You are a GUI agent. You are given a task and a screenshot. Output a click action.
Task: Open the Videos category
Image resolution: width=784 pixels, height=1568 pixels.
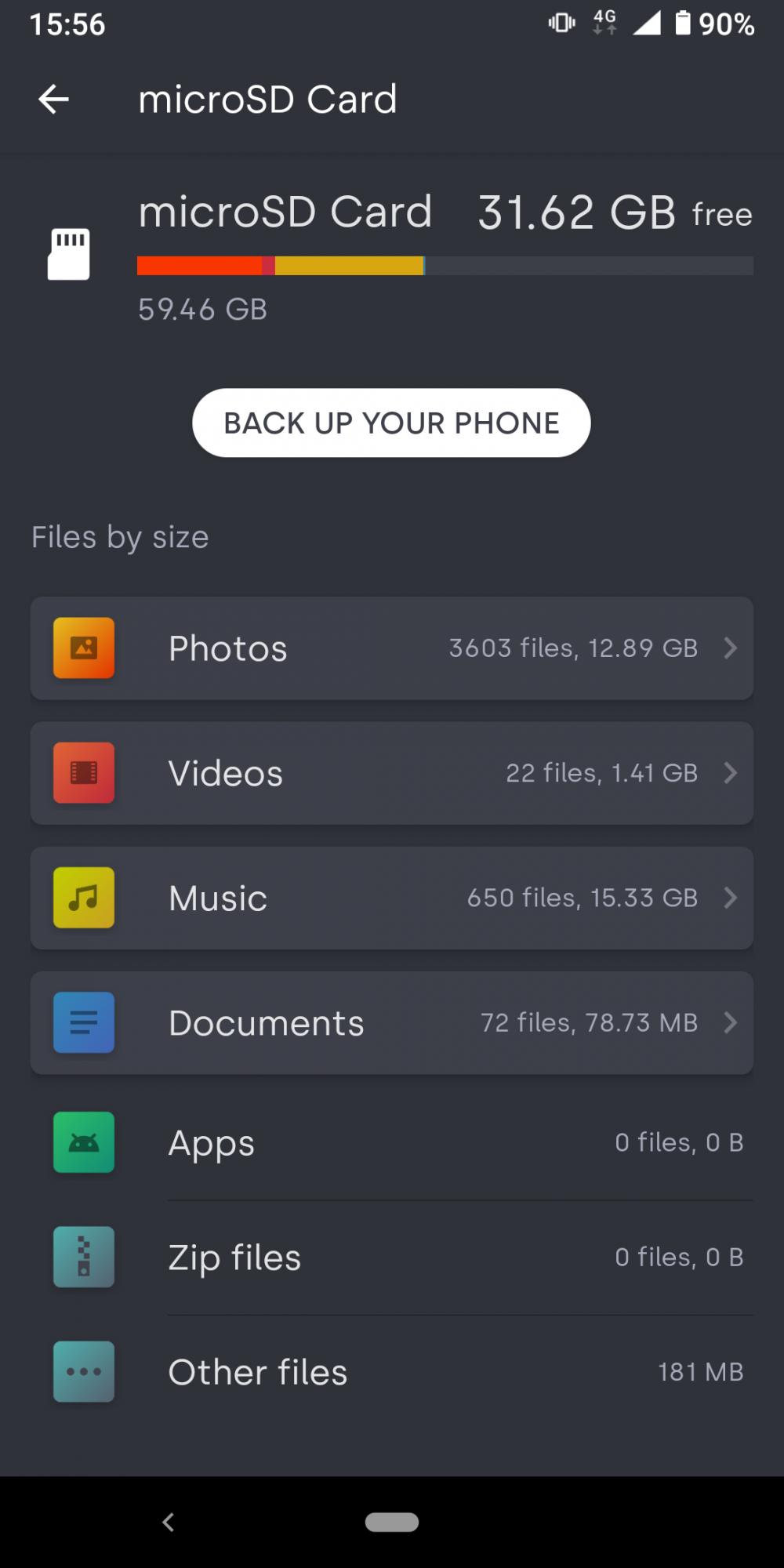(x=391, y=773)
